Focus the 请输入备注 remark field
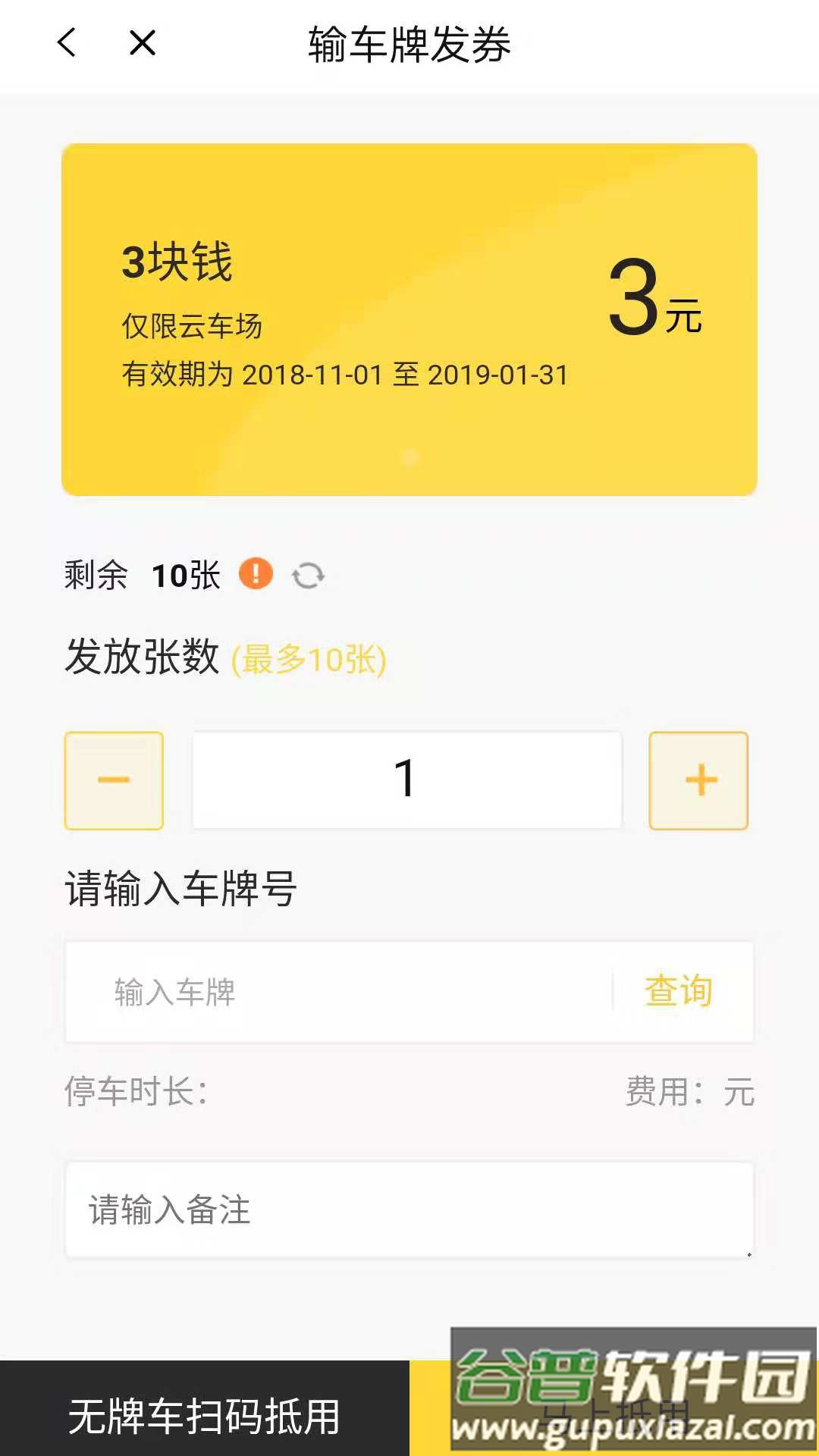Screen dimensions: 819x1456 point(409,1210)
